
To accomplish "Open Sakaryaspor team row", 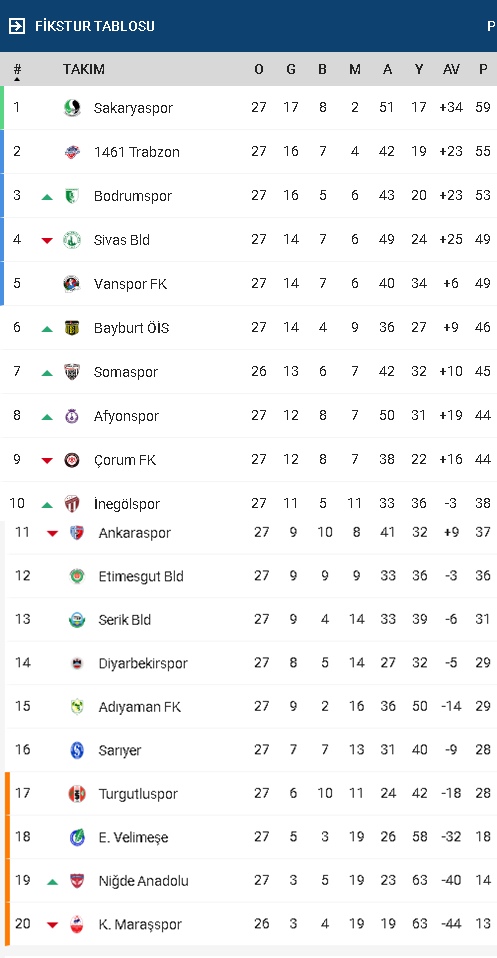I will (x=249, y=108).
